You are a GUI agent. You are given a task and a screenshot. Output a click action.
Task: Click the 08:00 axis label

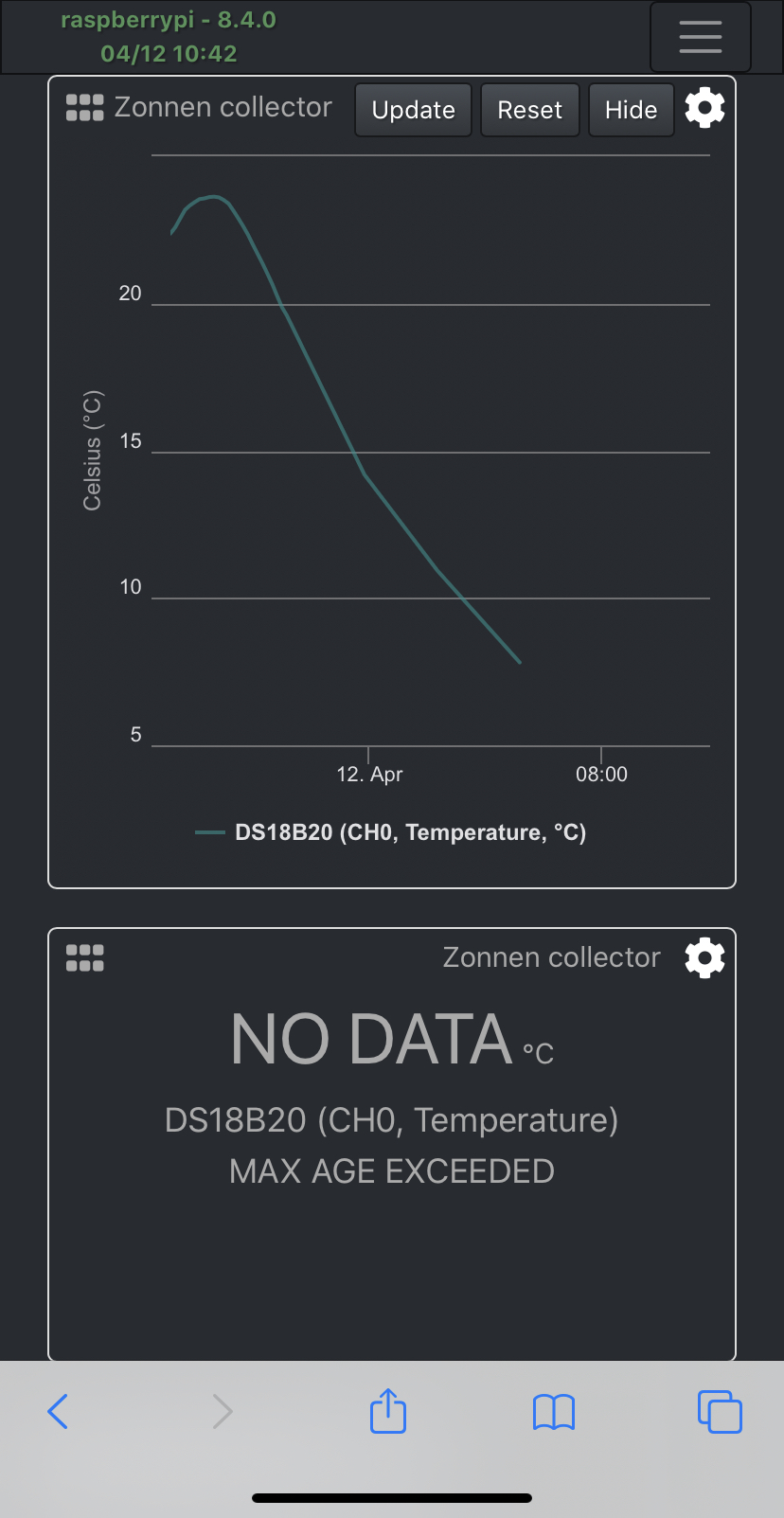click(601, 774)
